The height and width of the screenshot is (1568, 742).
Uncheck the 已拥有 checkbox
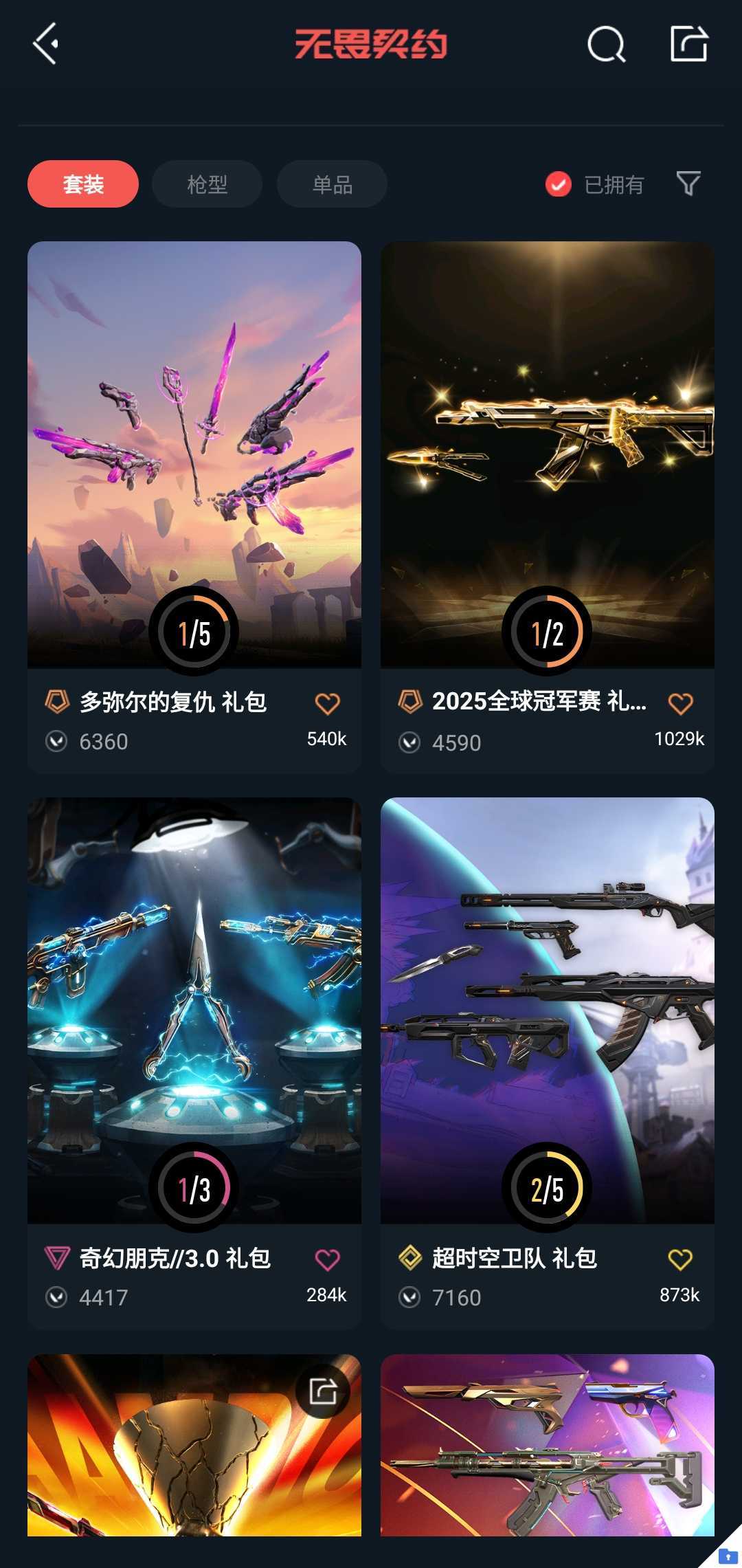coord(558,184)
